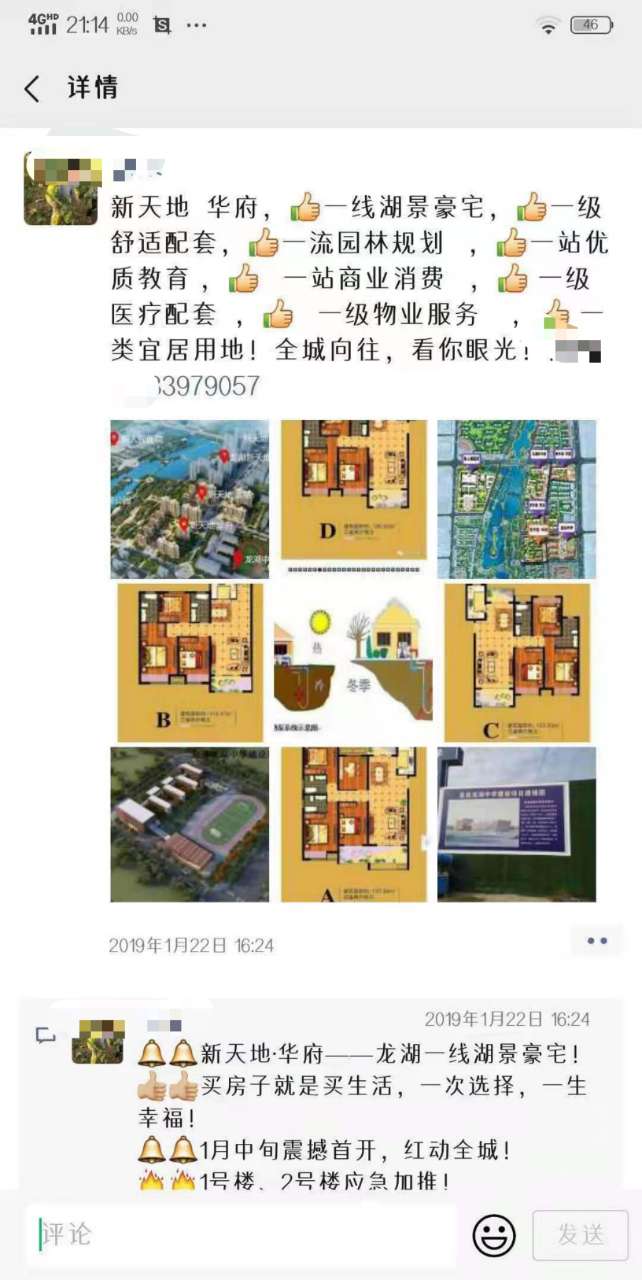
Task: View the floor plan C image
Action: pos(516,661)
